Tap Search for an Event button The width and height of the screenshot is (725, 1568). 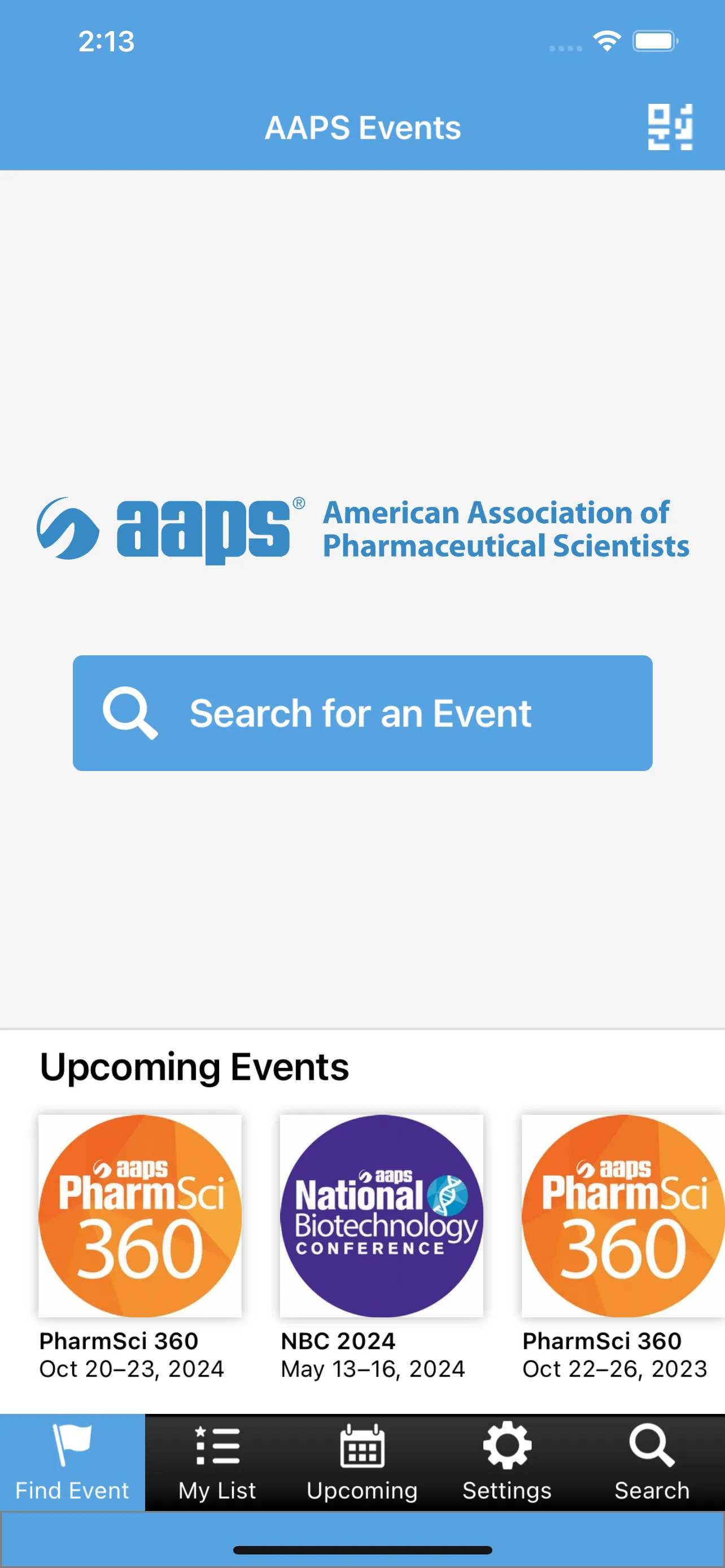(362, 713)
